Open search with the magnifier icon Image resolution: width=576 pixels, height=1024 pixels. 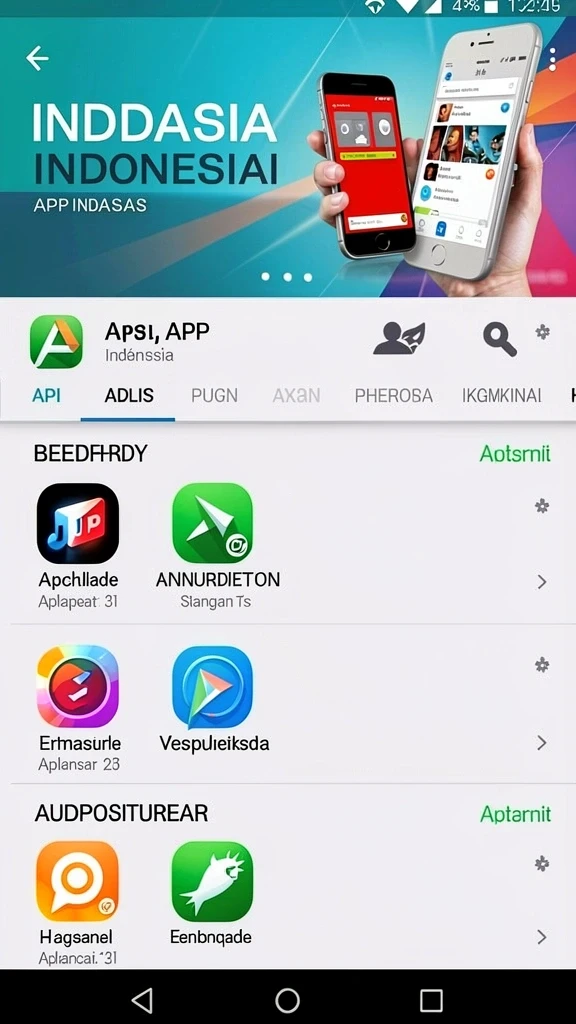[x=500, y=340]
